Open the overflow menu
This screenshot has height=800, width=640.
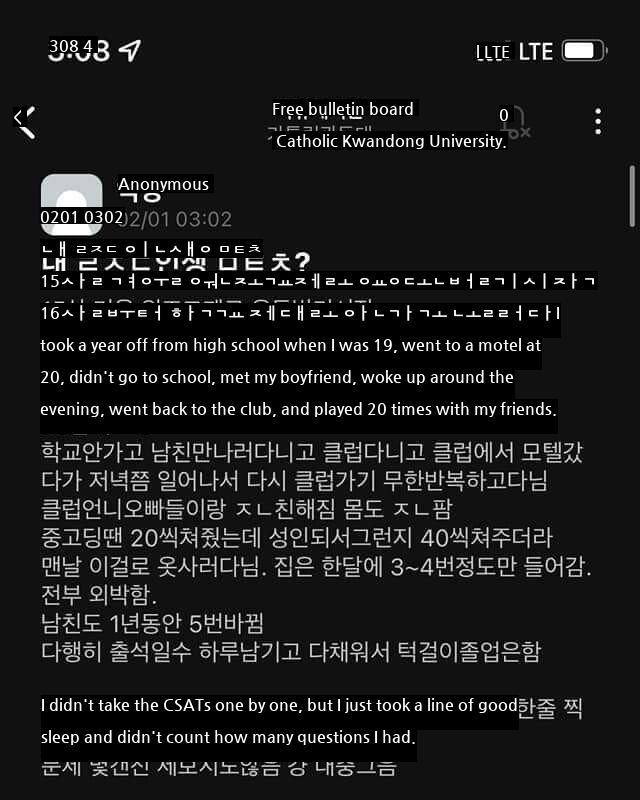(598, 122)
